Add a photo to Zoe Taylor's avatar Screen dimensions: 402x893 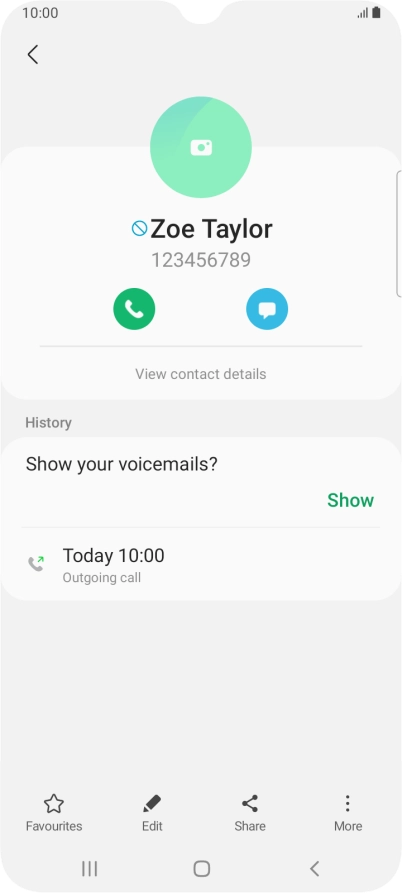point(201,148)
